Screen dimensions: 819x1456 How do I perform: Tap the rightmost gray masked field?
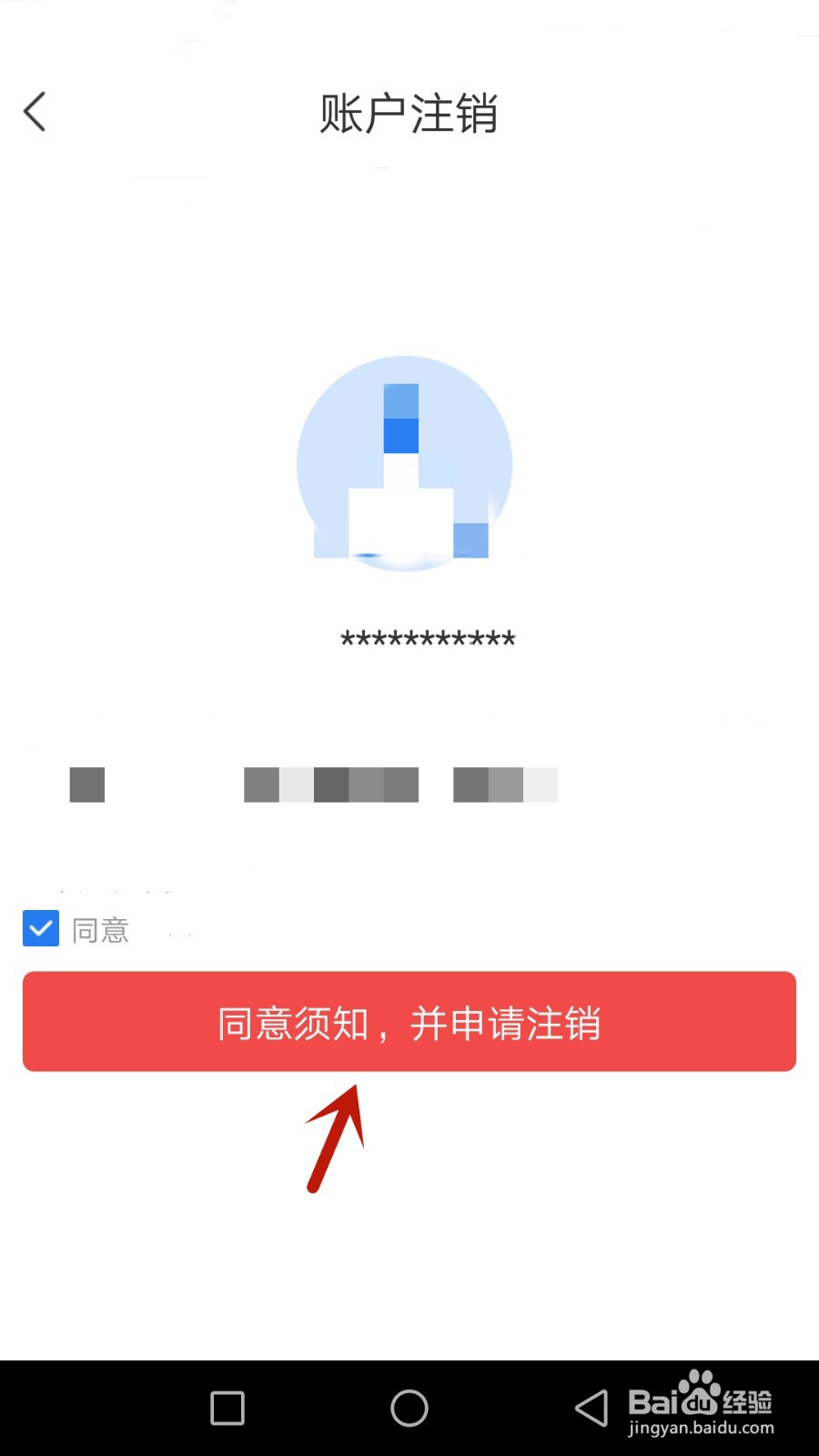(505, 784)
